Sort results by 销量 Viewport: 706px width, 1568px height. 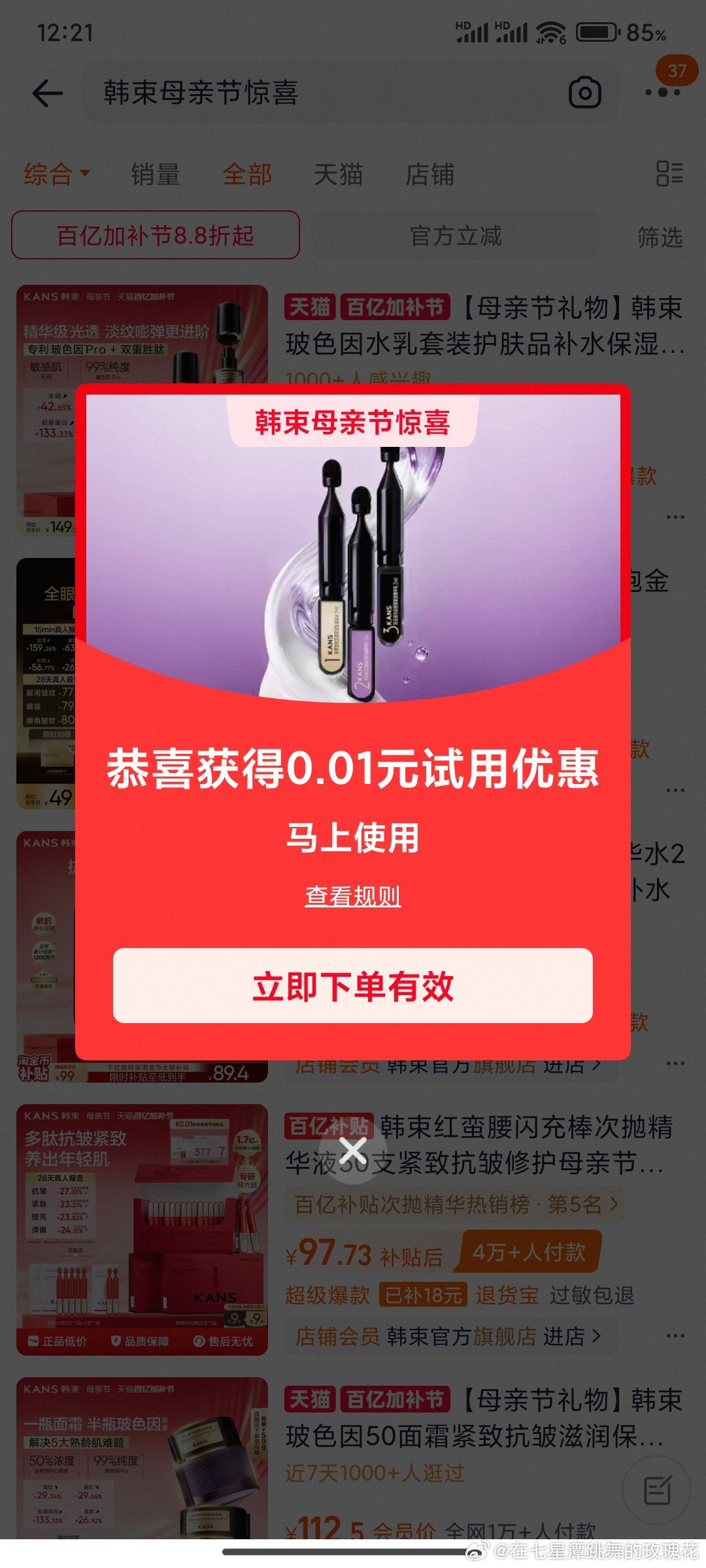(155, 174)
